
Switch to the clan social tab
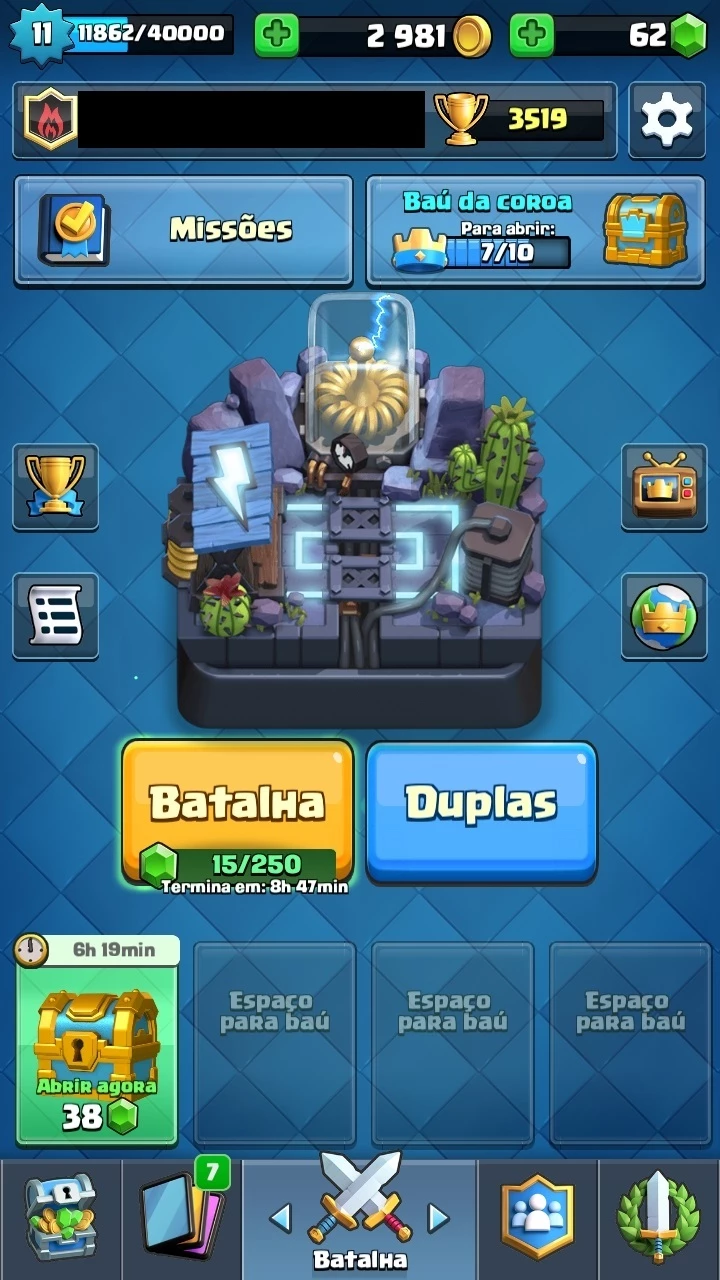point(537,1219)
